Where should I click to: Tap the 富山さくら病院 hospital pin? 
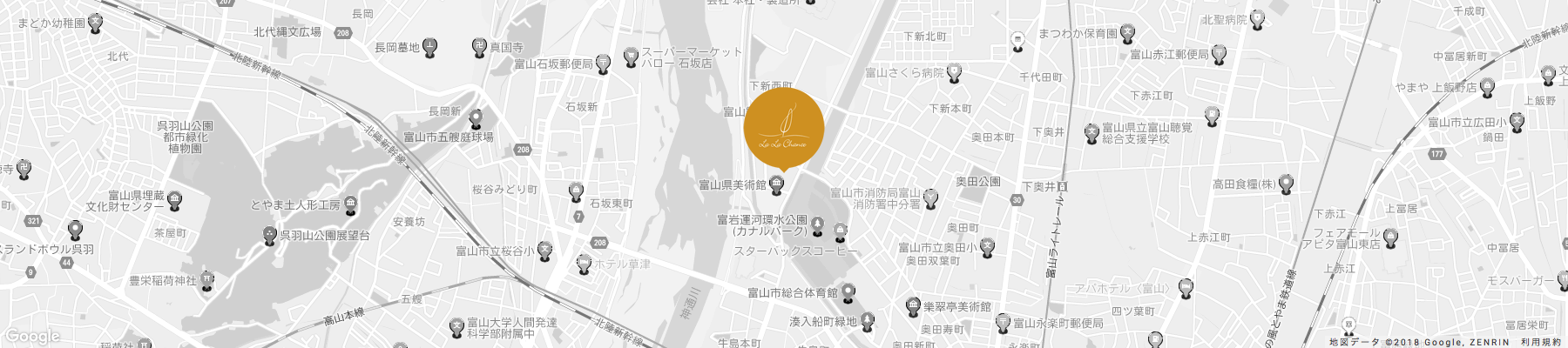coord(954,73)
